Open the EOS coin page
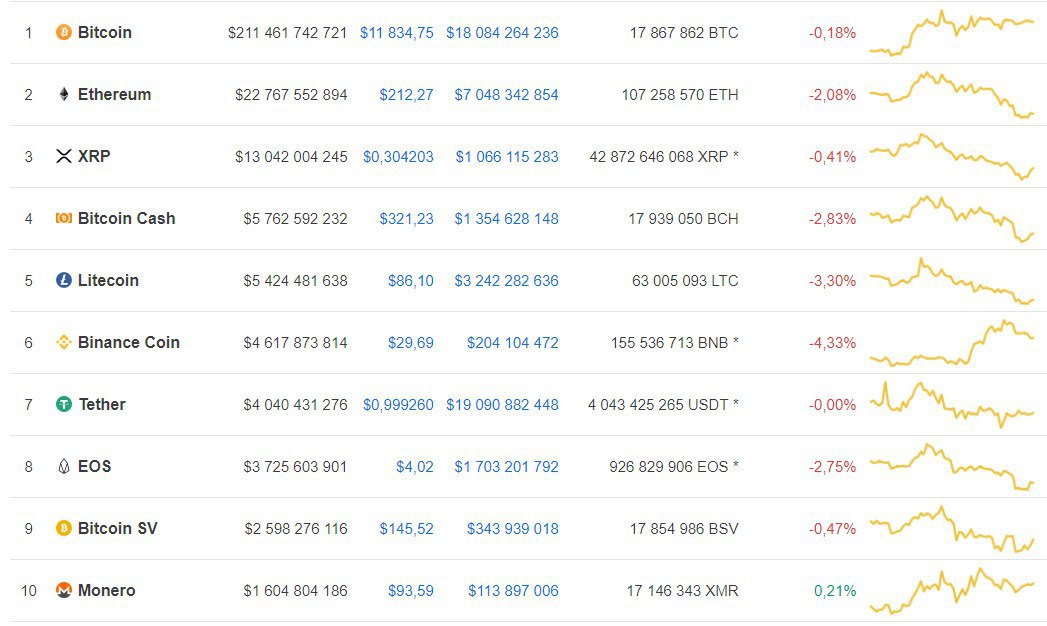The image size is (1047, 626). (94, 466)
